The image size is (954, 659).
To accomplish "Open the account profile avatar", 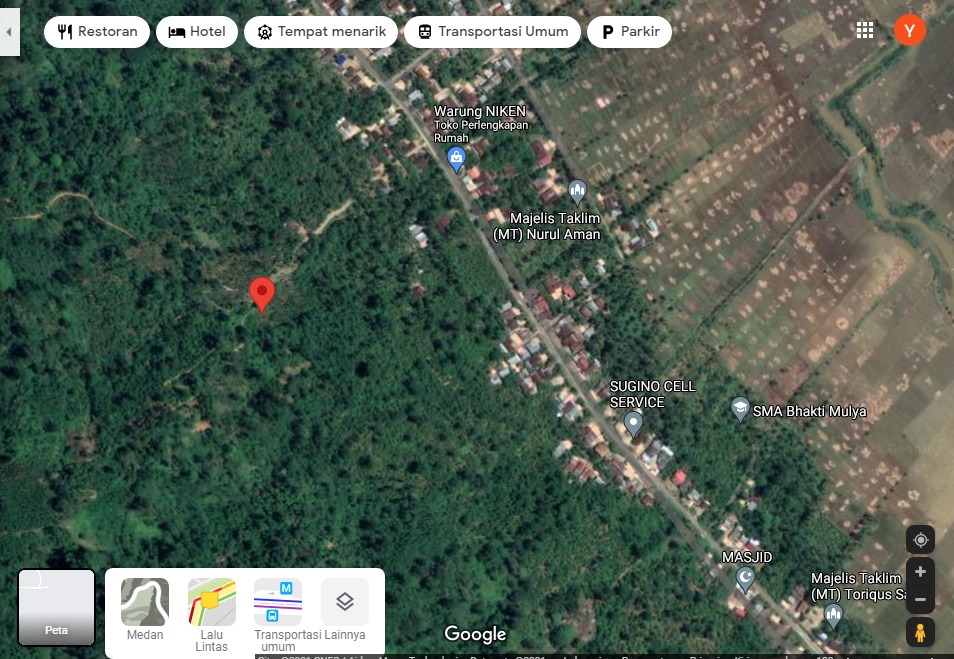I will tap(909, 31).
